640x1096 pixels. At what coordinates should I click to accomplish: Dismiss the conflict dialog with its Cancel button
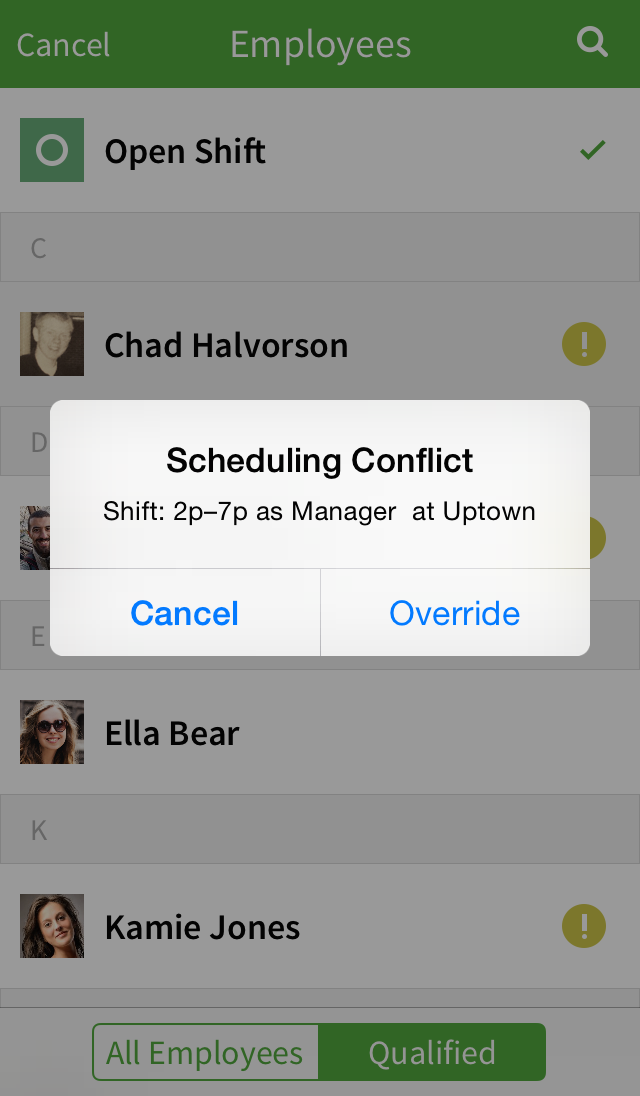point(185,613)
